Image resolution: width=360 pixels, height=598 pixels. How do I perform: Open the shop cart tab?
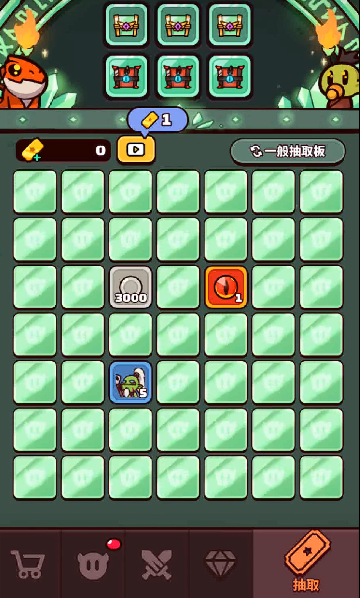point(27,564)
